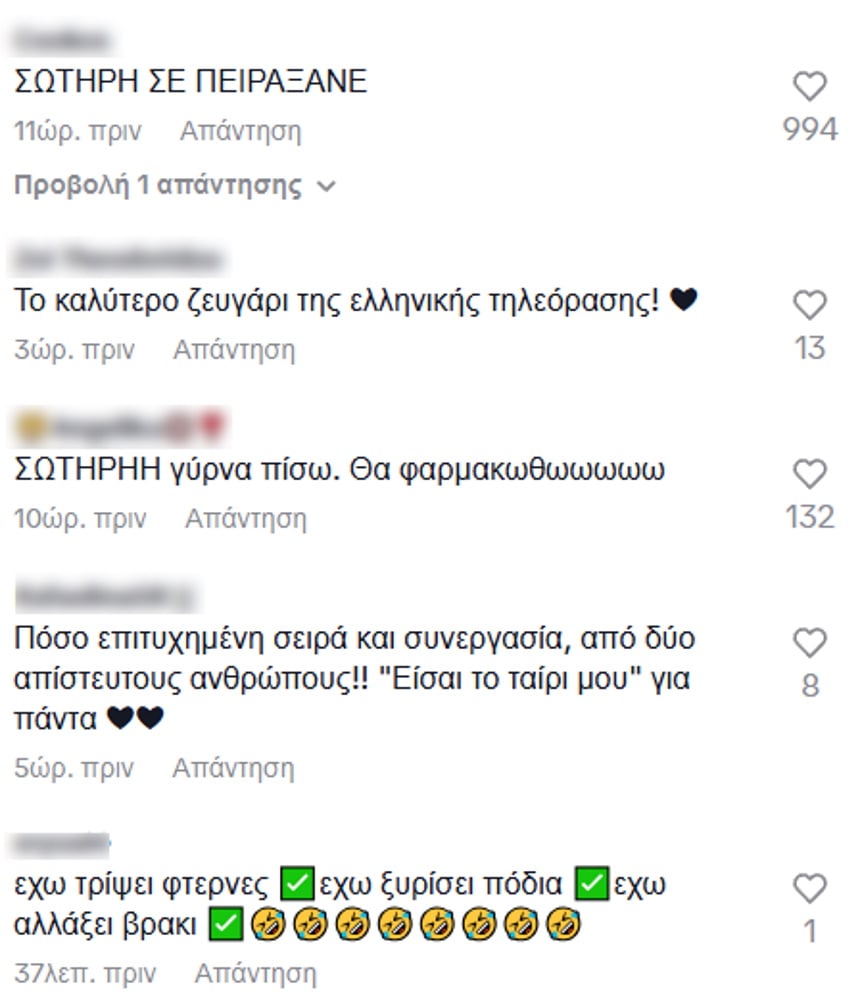Like the comment "ΣΩΤΗΡΗ ΣΕ ΠΕΙΡΑΞΑΝ"
The image size is (860, 996).
pos(809,88)
